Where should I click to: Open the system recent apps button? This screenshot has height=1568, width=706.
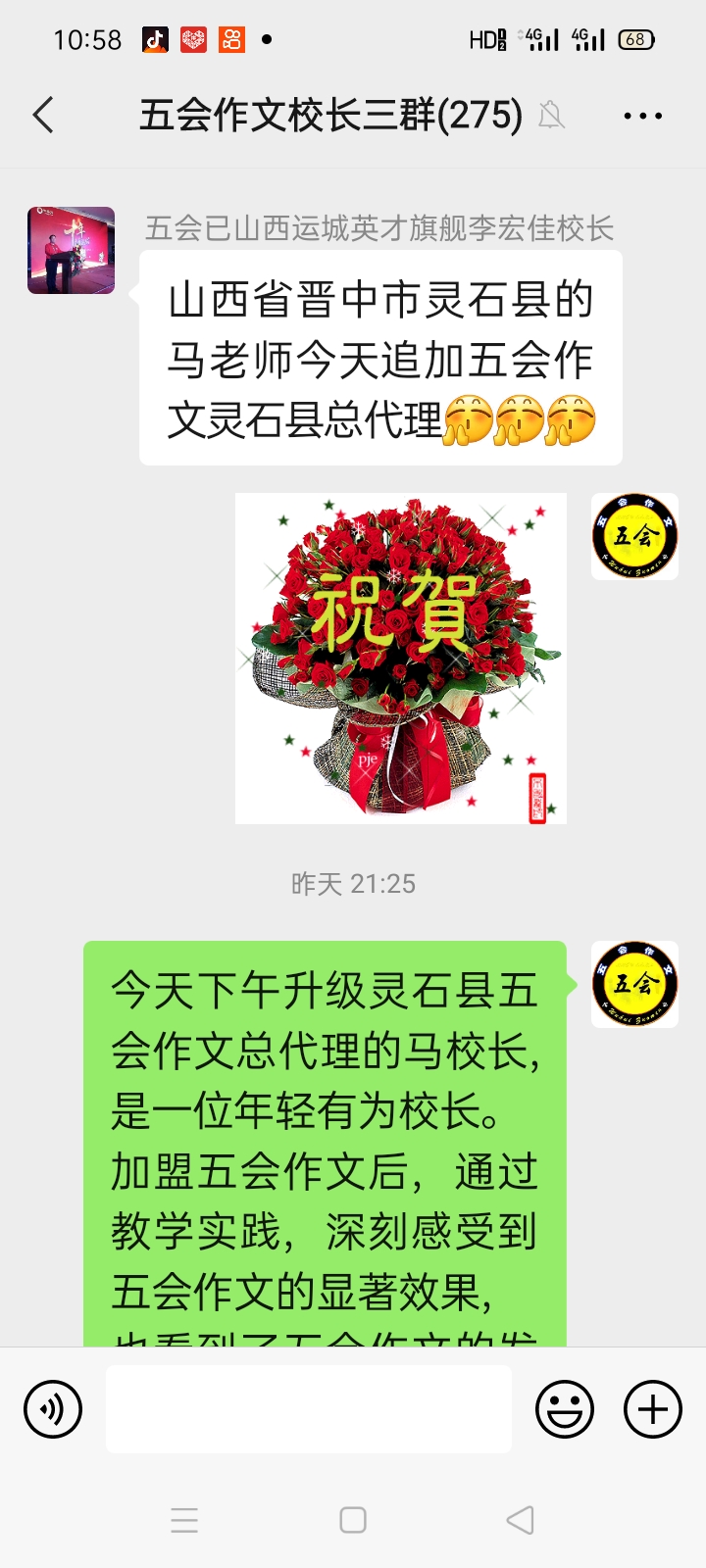(184, 1520)
